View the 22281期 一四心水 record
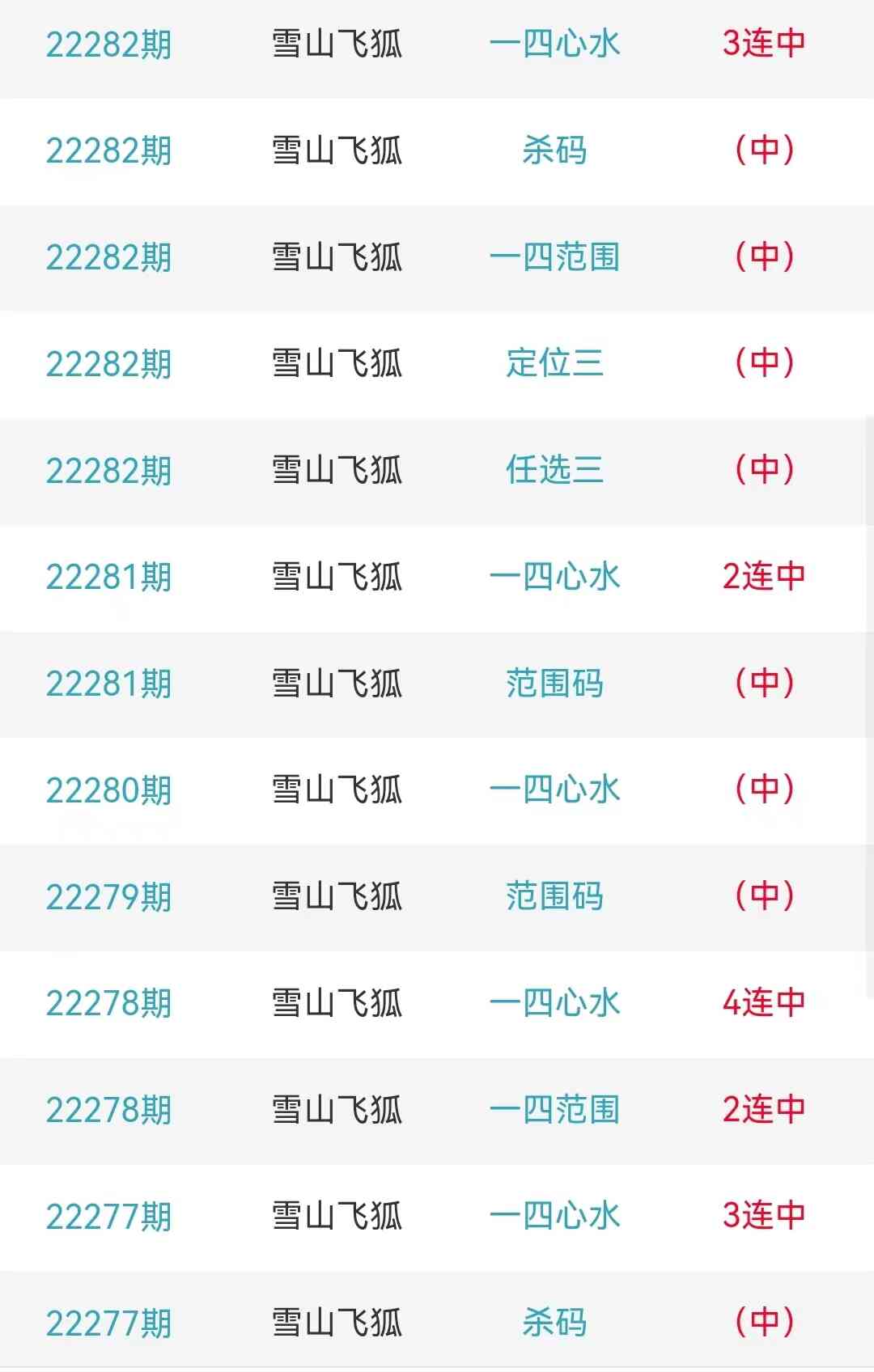874x1372 pixels. point(554,578)
